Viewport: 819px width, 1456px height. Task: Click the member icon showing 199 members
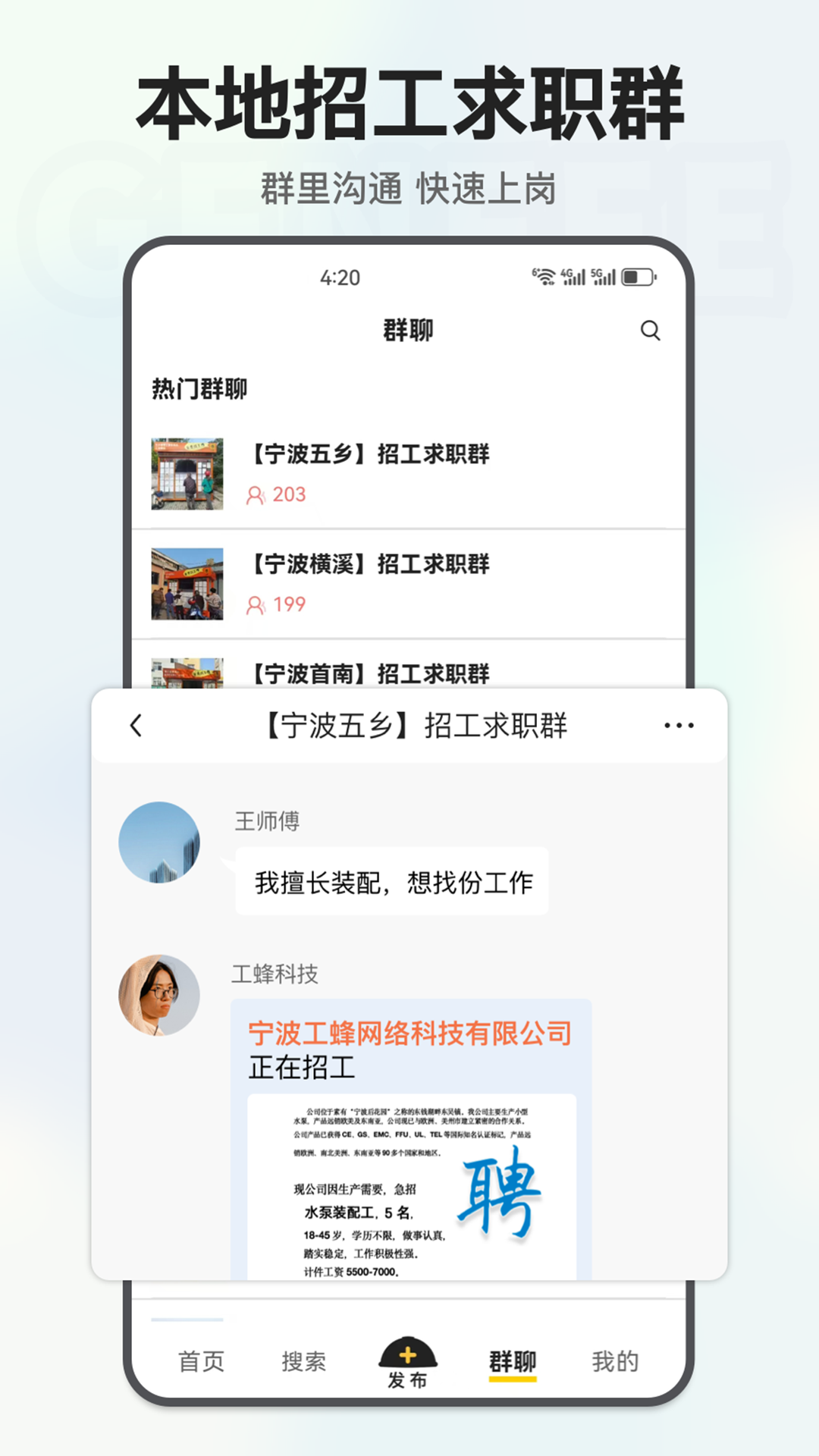point(256,604)
